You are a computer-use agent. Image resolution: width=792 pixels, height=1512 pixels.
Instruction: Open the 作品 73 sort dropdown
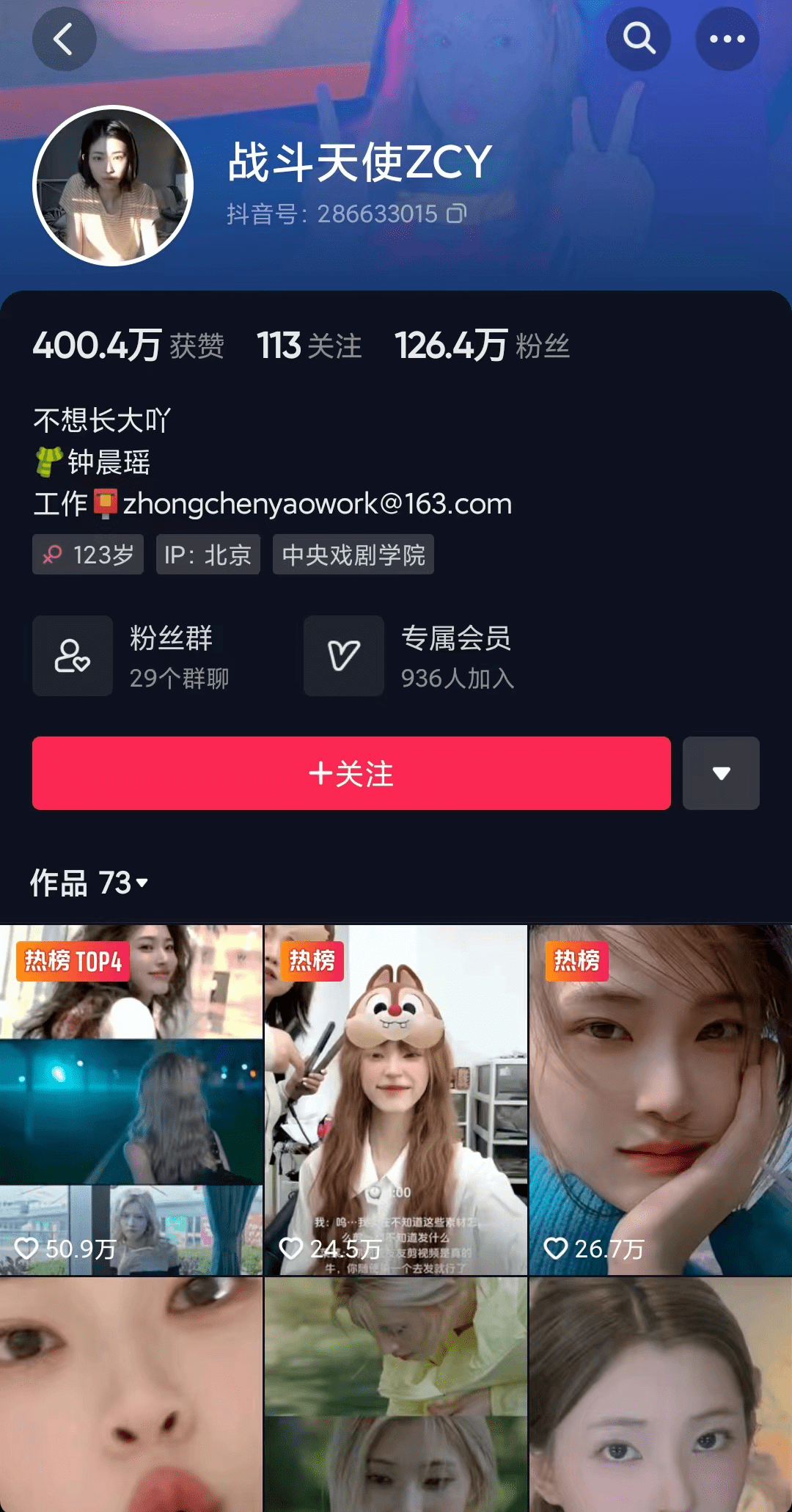(x=89, y=883)
